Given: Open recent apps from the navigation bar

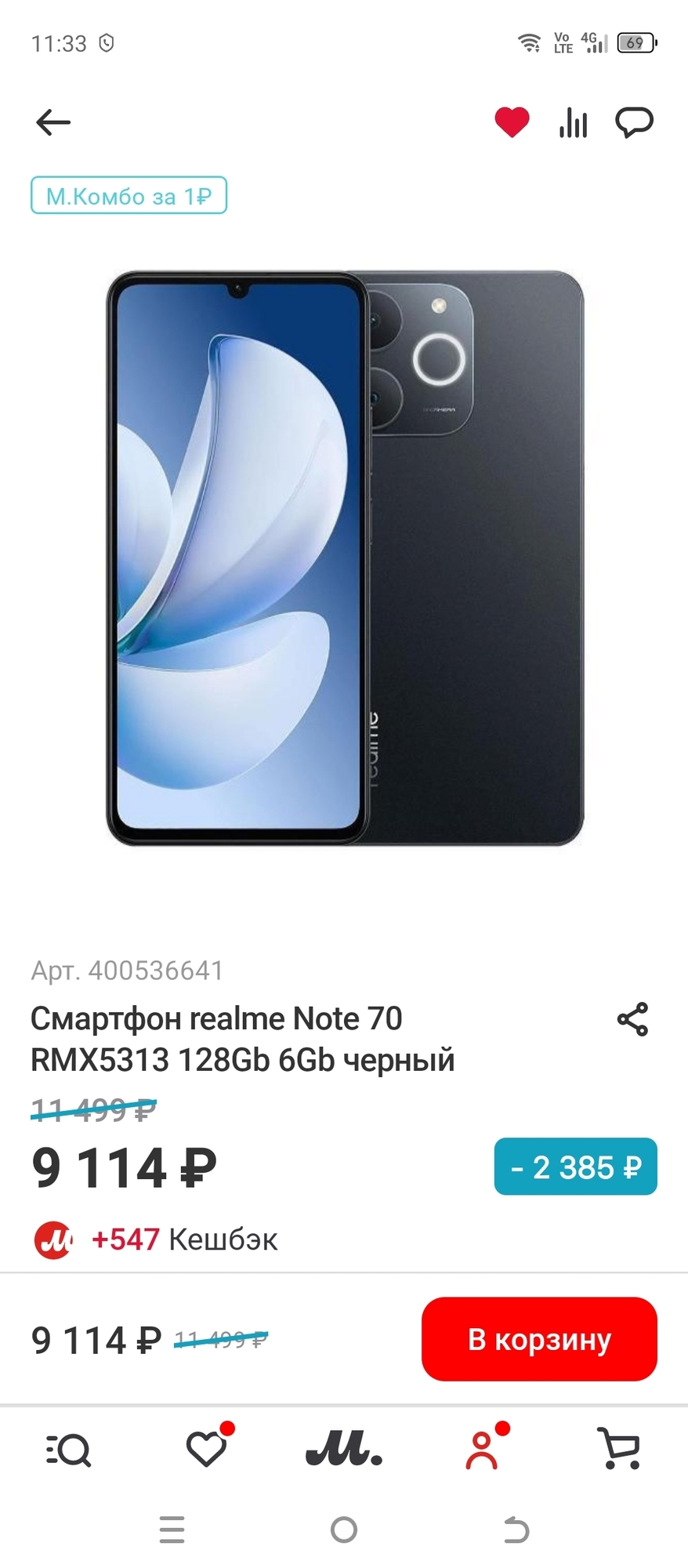Looking at the screenshot, I should pyautogui.click(x=172, y=1530).
